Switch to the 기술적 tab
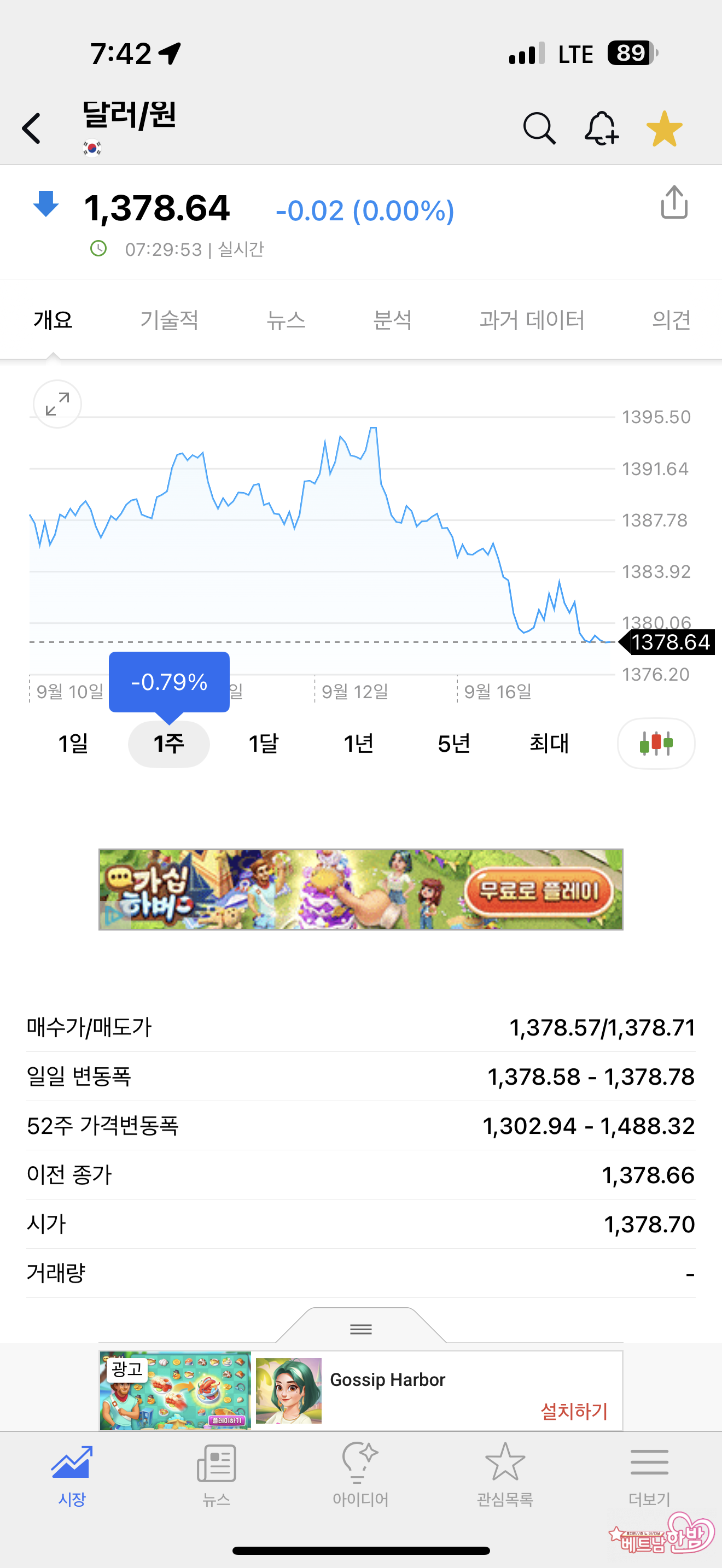 [169, 320]
